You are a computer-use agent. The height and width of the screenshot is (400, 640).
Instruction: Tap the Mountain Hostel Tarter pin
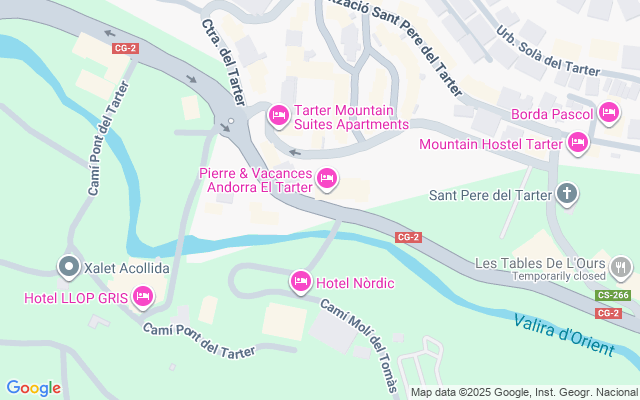[x=578, y=143]
